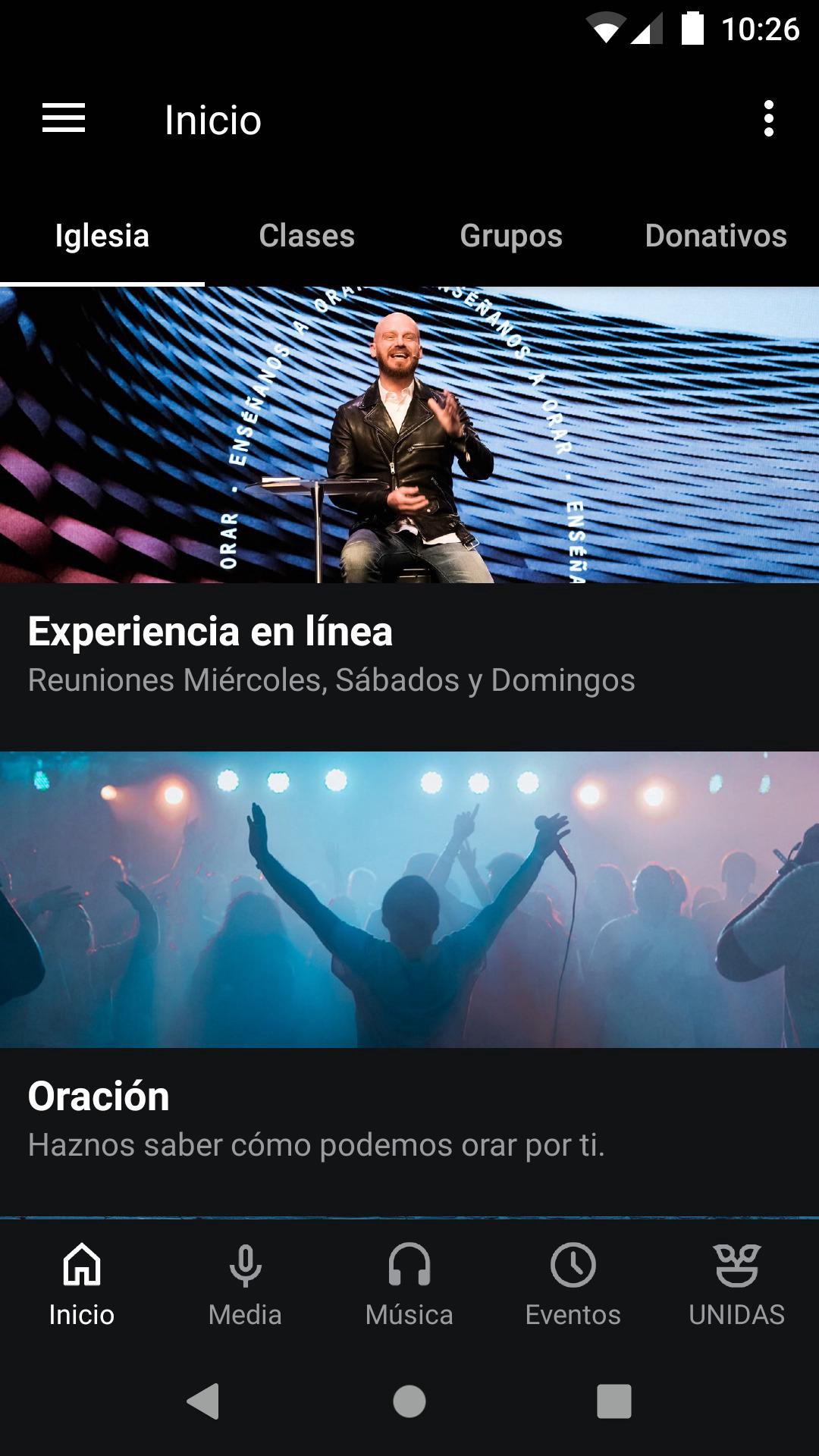
Task: Switch to the Clases tab
Action: point(306,236)
